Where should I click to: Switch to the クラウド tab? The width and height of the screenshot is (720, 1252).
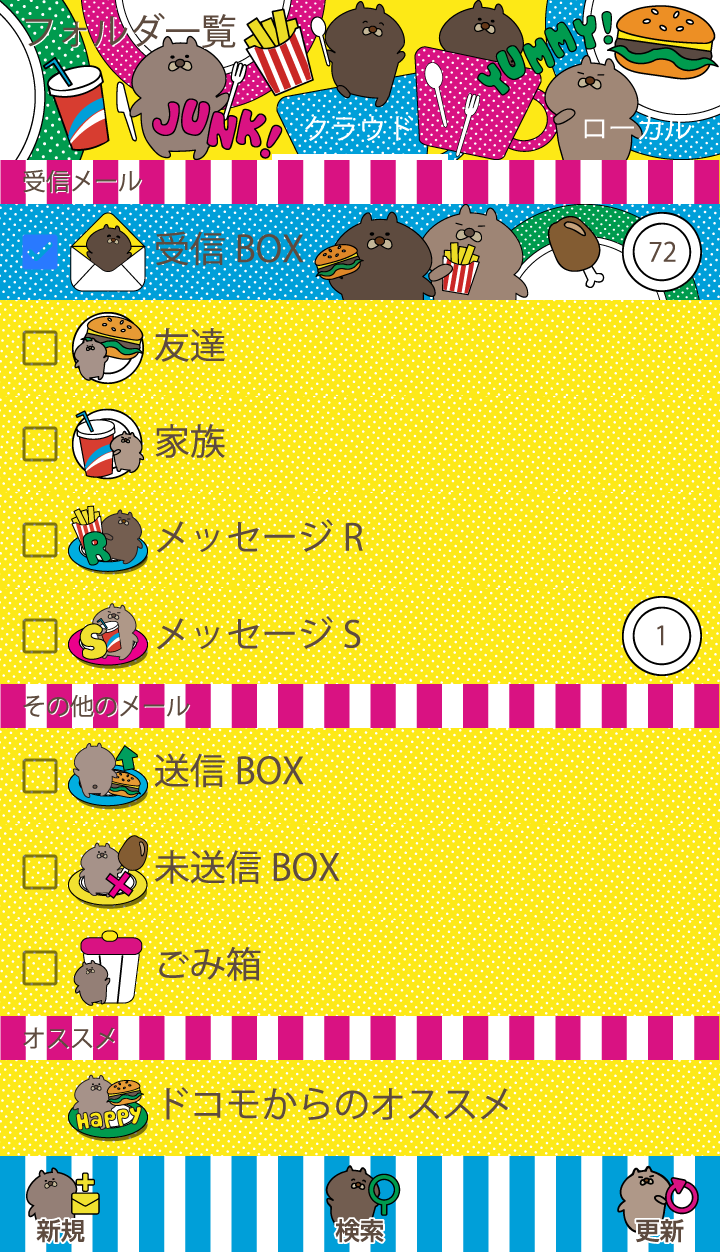click(x=359, y=127)
